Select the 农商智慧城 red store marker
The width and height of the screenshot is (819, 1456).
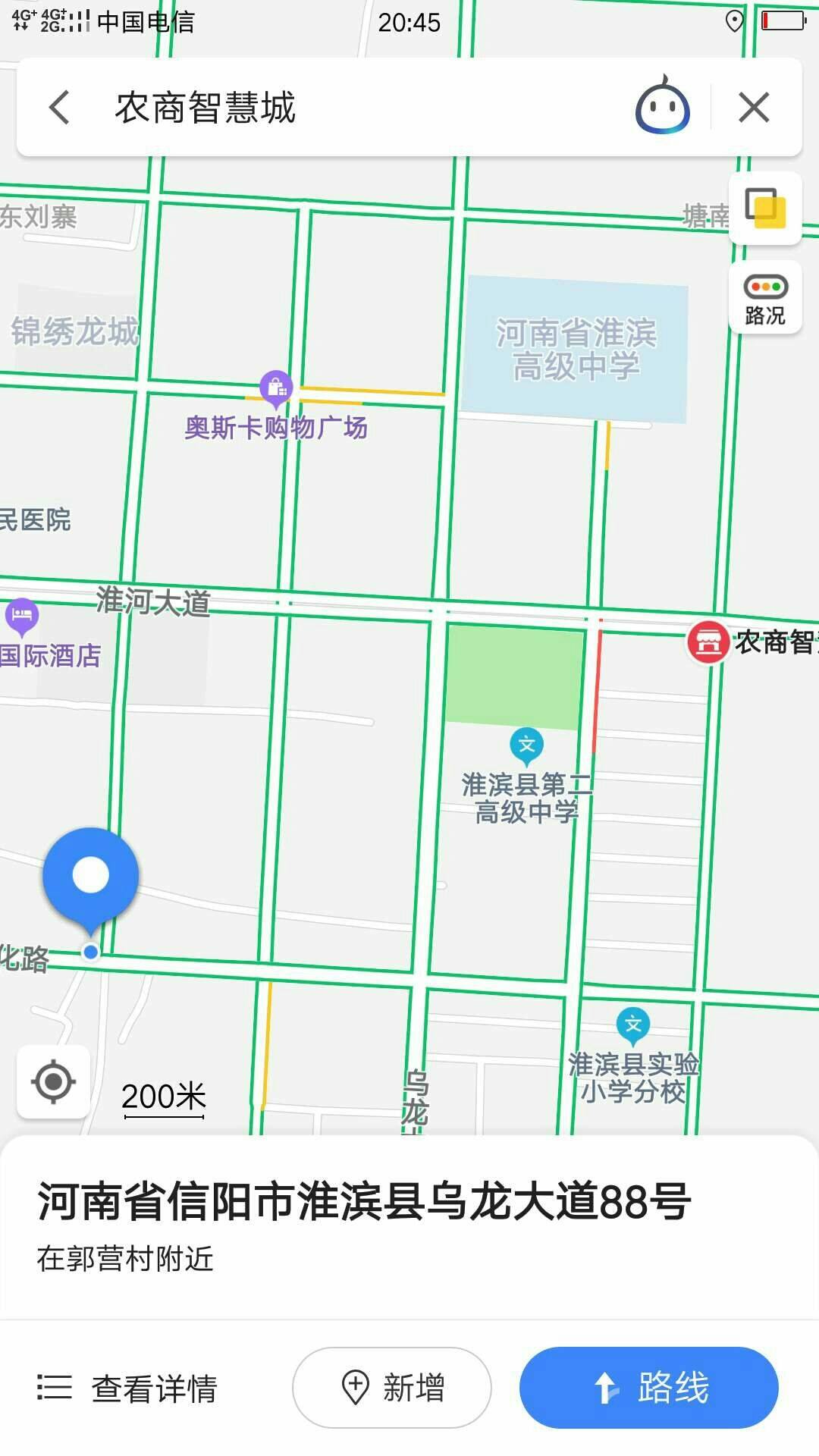[x=708, y=642]
